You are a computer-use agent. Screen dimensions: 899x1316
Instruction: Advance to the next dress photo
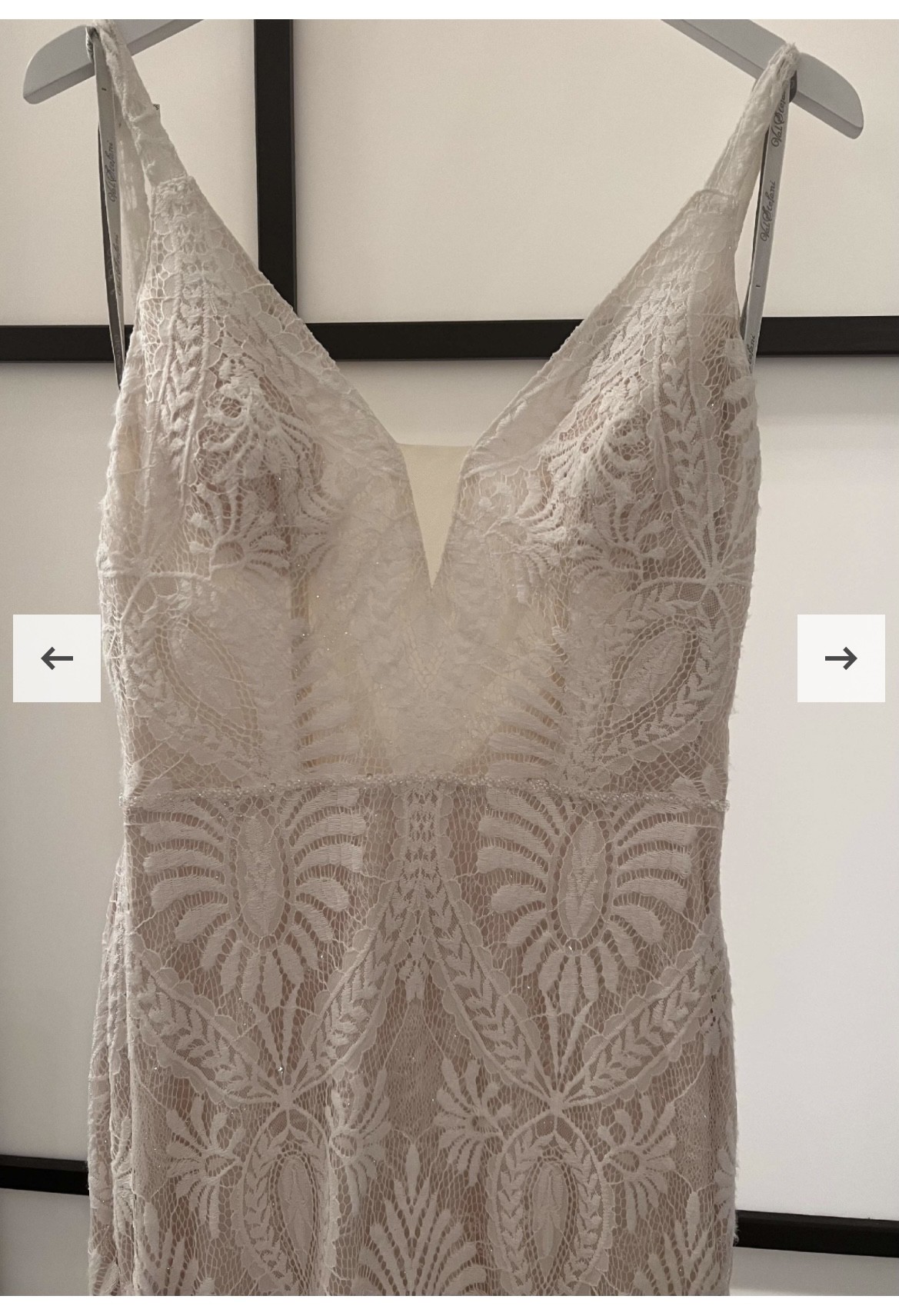pyautogui.click(x=841, y=658)
